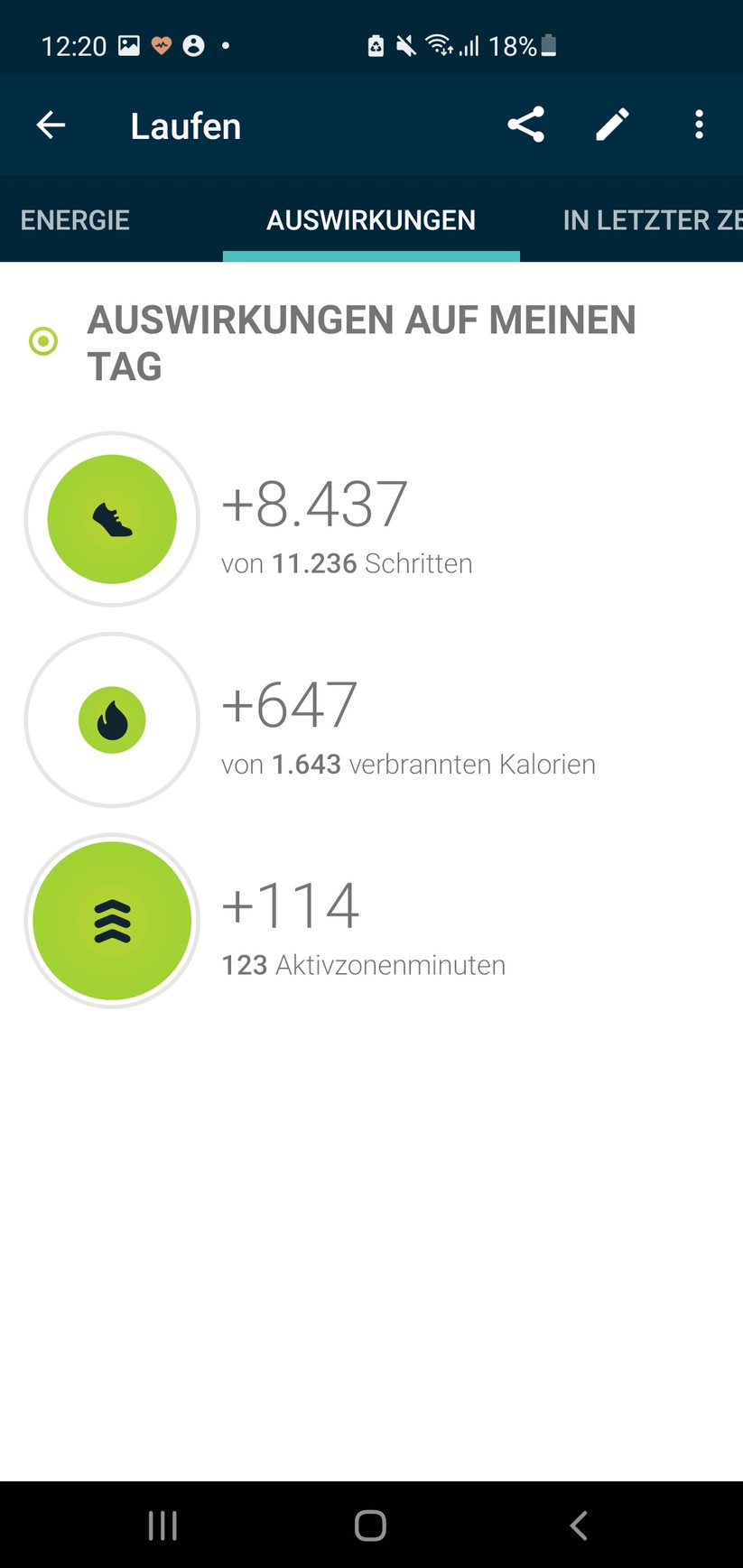743x1568 pixels.
Task: Switch to the Energie tab
Action: pyautogui.click(x=75, y=220)
